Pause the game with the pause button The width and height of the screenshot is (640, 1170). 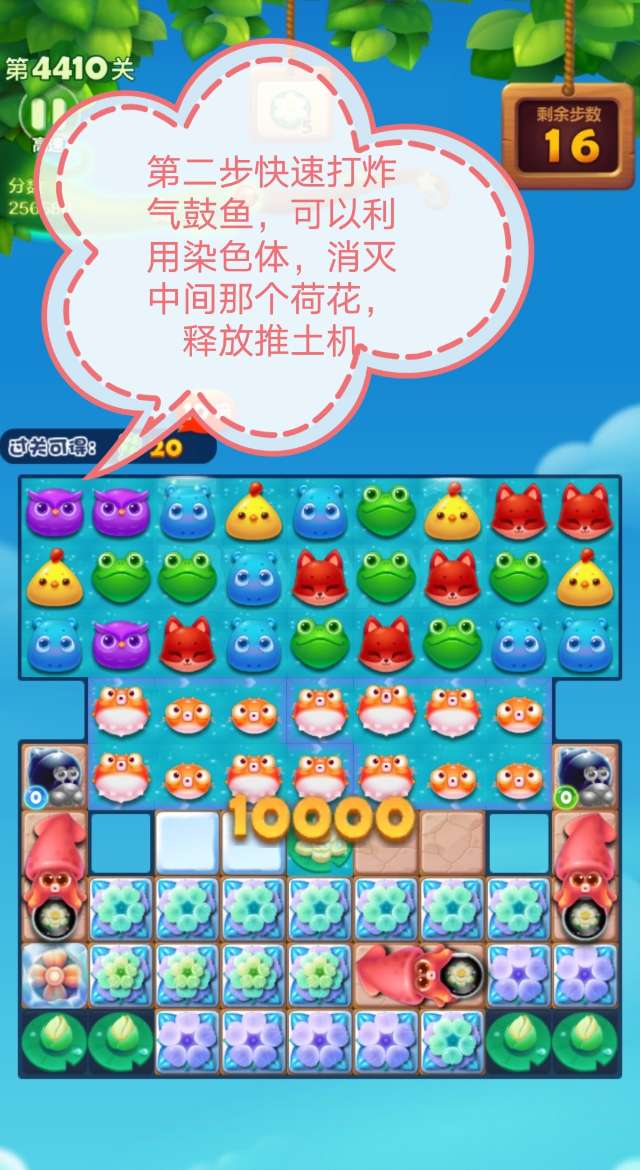(x=45, y=113)
